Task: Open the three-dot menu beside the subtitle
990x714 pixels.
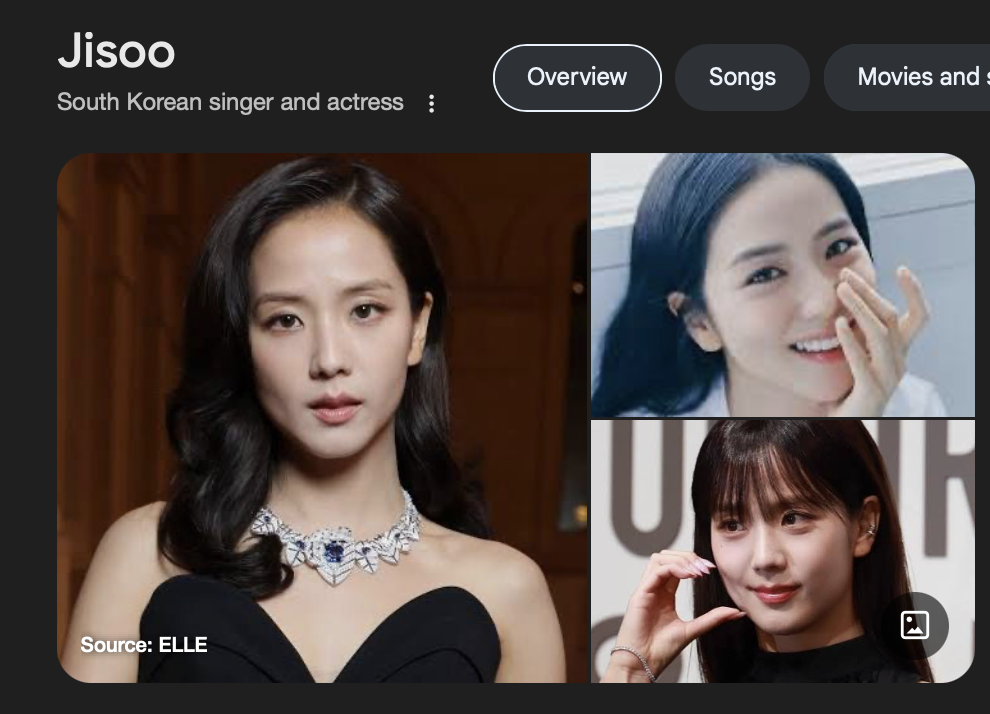Action: click(x=431, y=104)
